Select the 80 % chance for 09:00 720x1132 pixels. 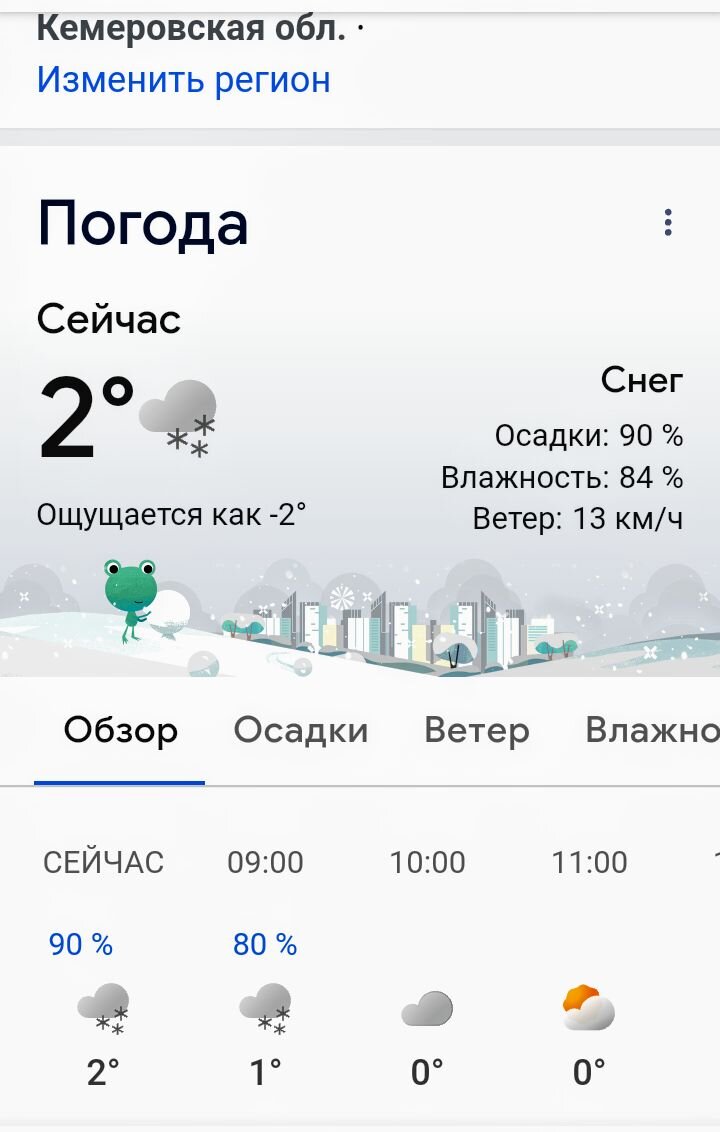point(263,943)
